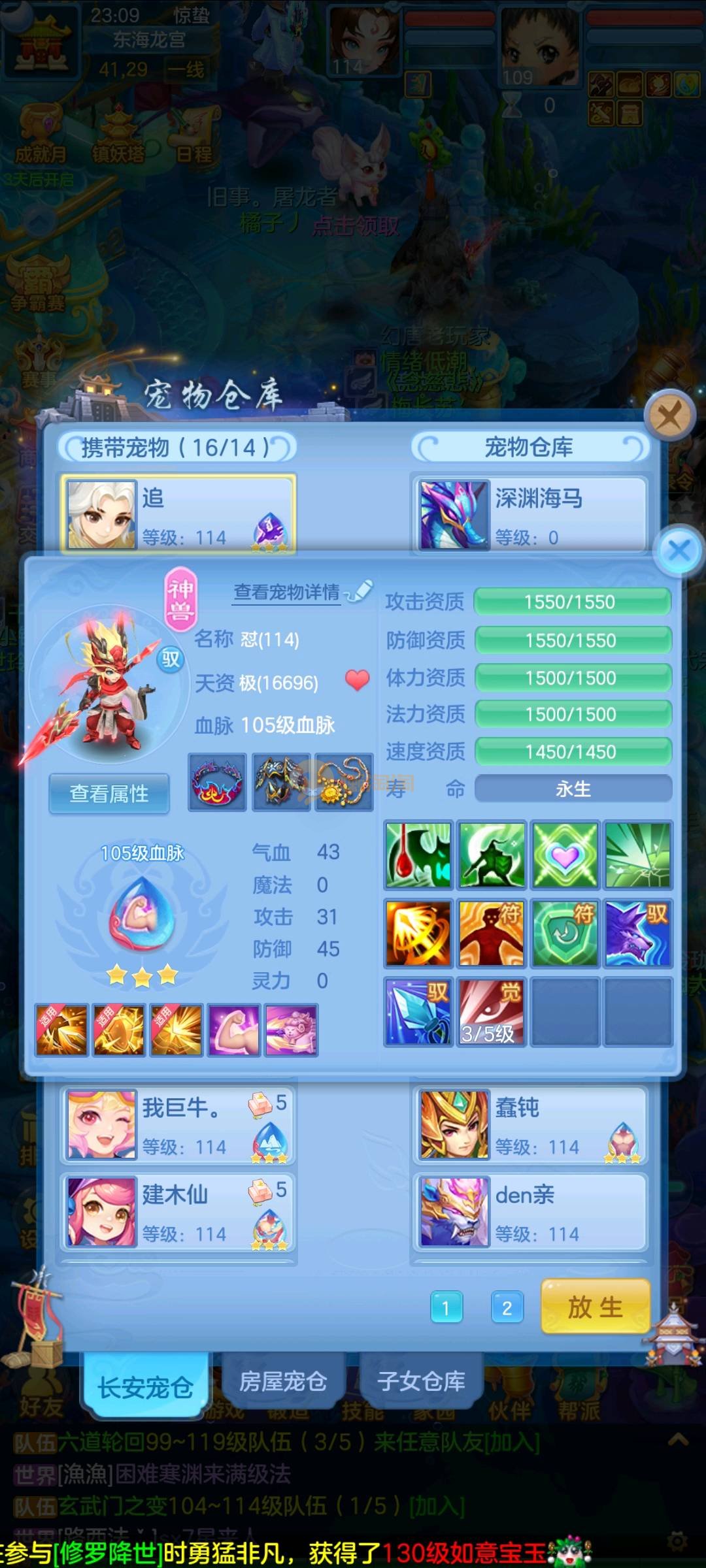Screen dimensions: 706x1568
Task: Select carried pet 追
Action: 178,515
